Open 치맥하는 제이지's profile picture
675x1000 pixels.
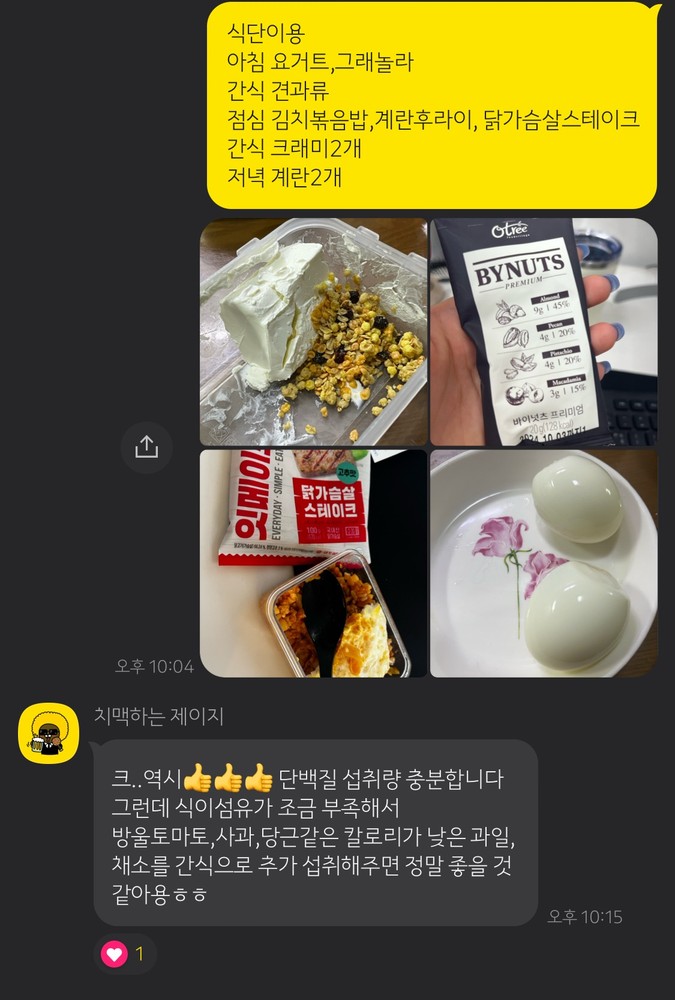[49, 734]
